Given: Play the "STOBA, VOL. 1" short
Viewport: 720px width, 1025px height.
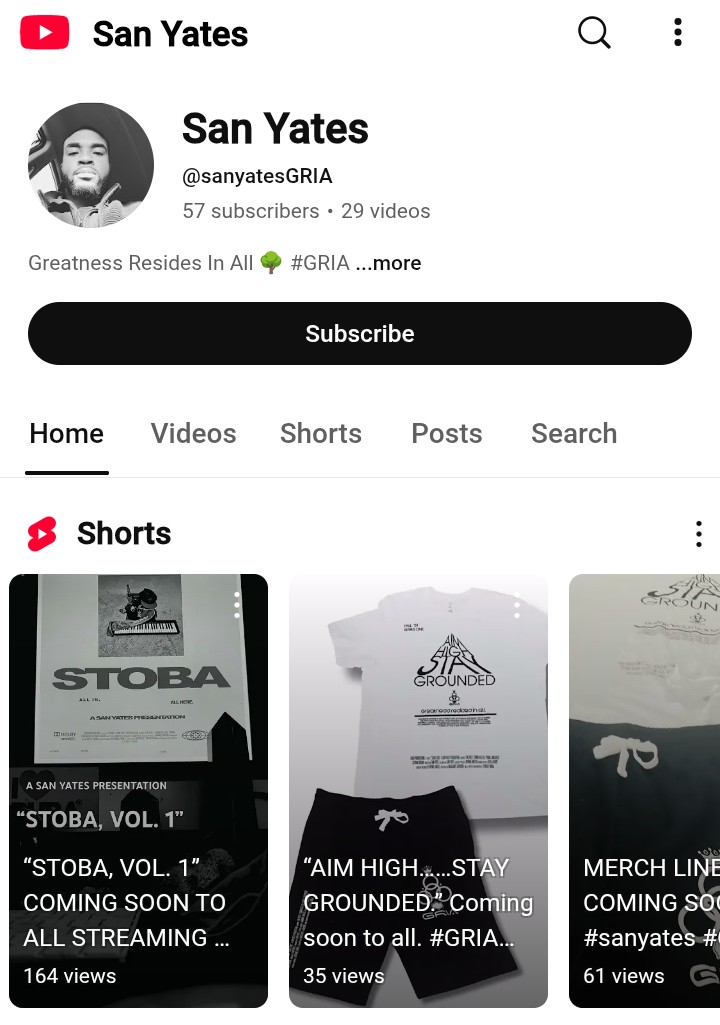Looking at the screenshot, I should point(138,790).
